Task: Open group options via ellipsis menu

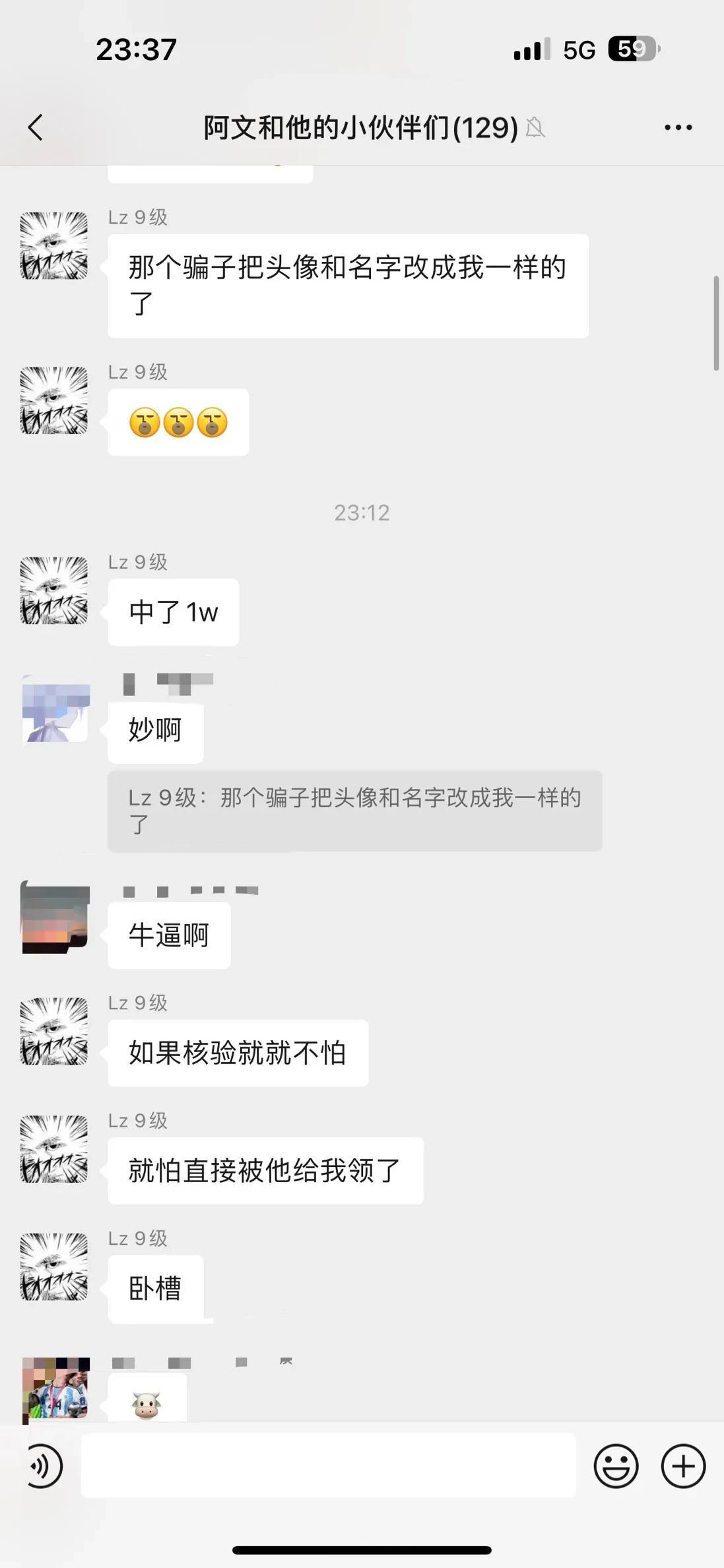Action: click(677, 127)
